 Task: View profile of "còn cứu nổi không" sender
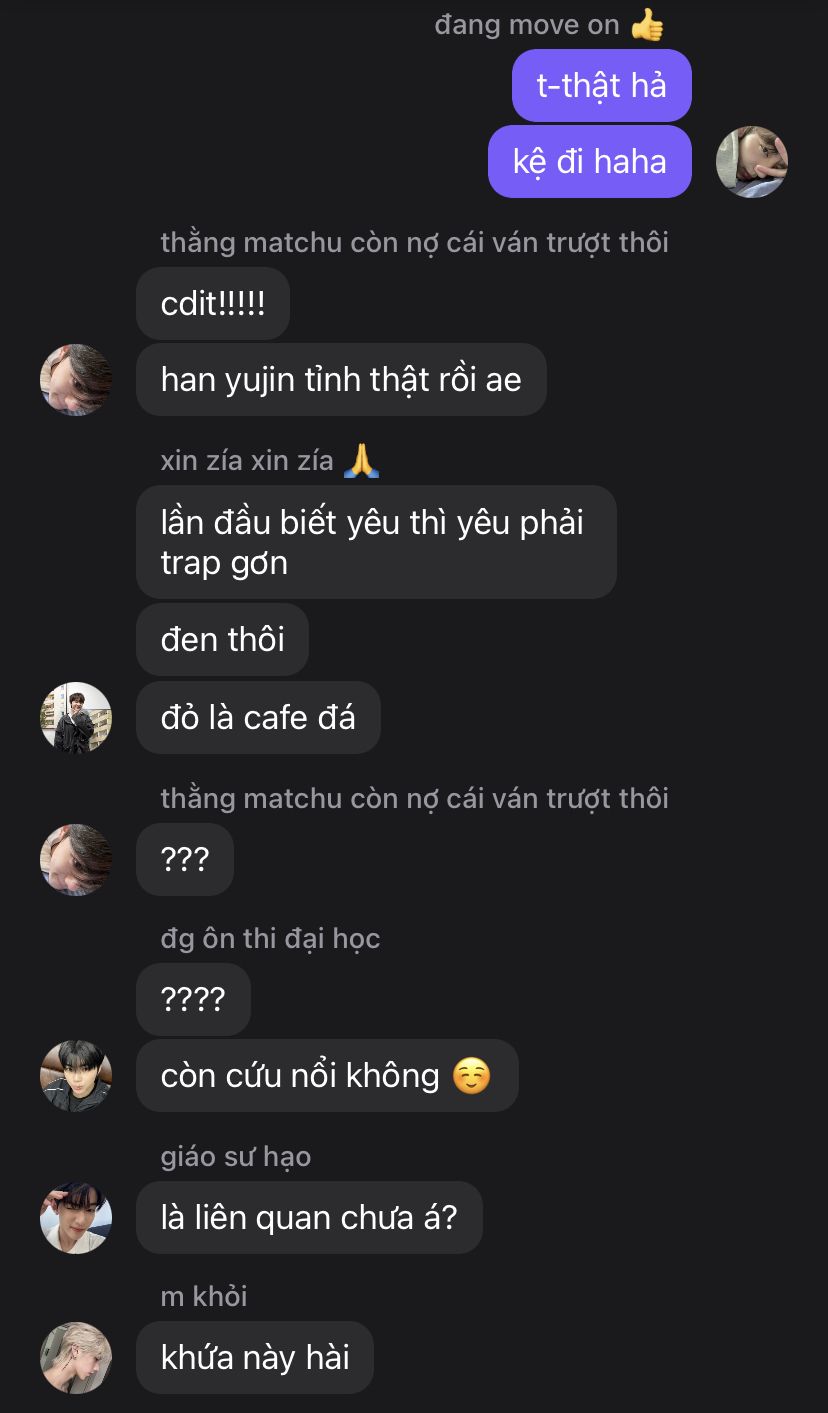pos(76,1076)
